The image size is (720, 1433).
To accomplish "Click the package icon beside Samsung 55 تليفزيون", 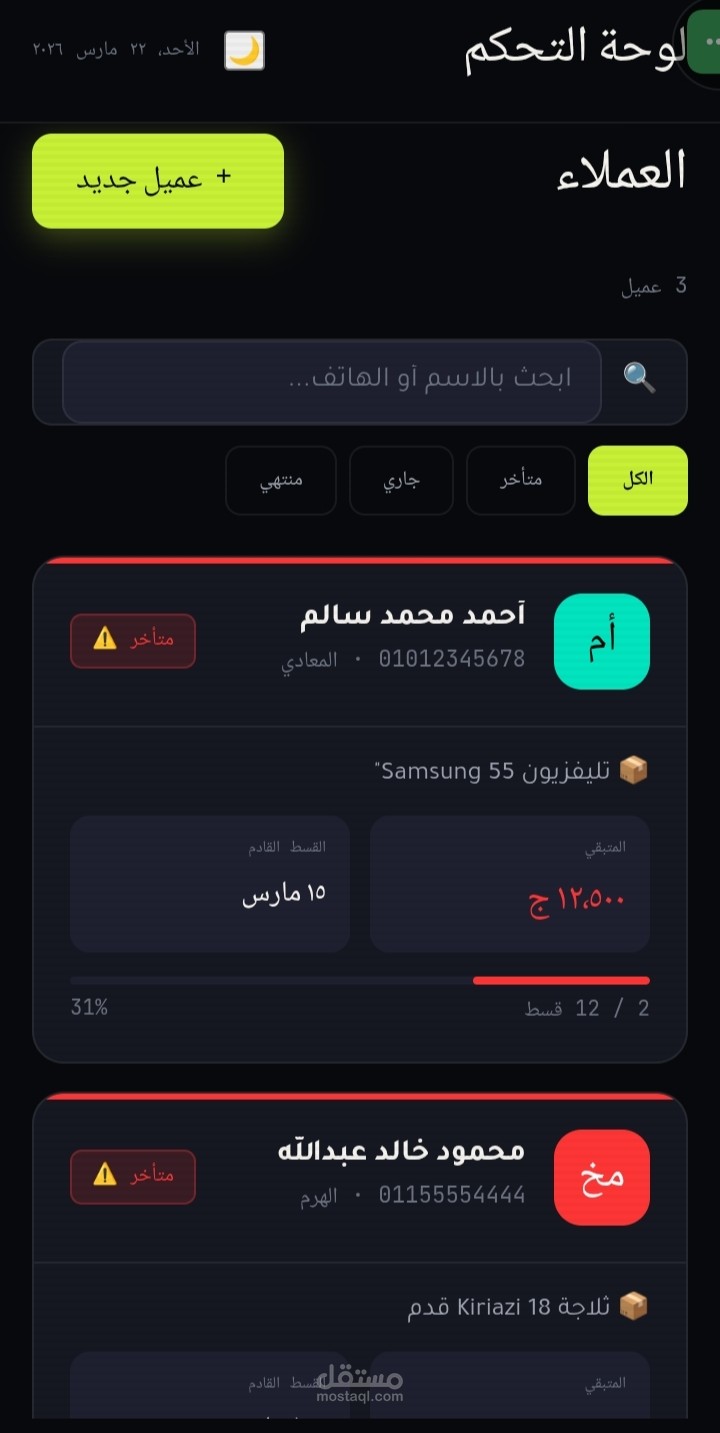I will coord(633,769).
